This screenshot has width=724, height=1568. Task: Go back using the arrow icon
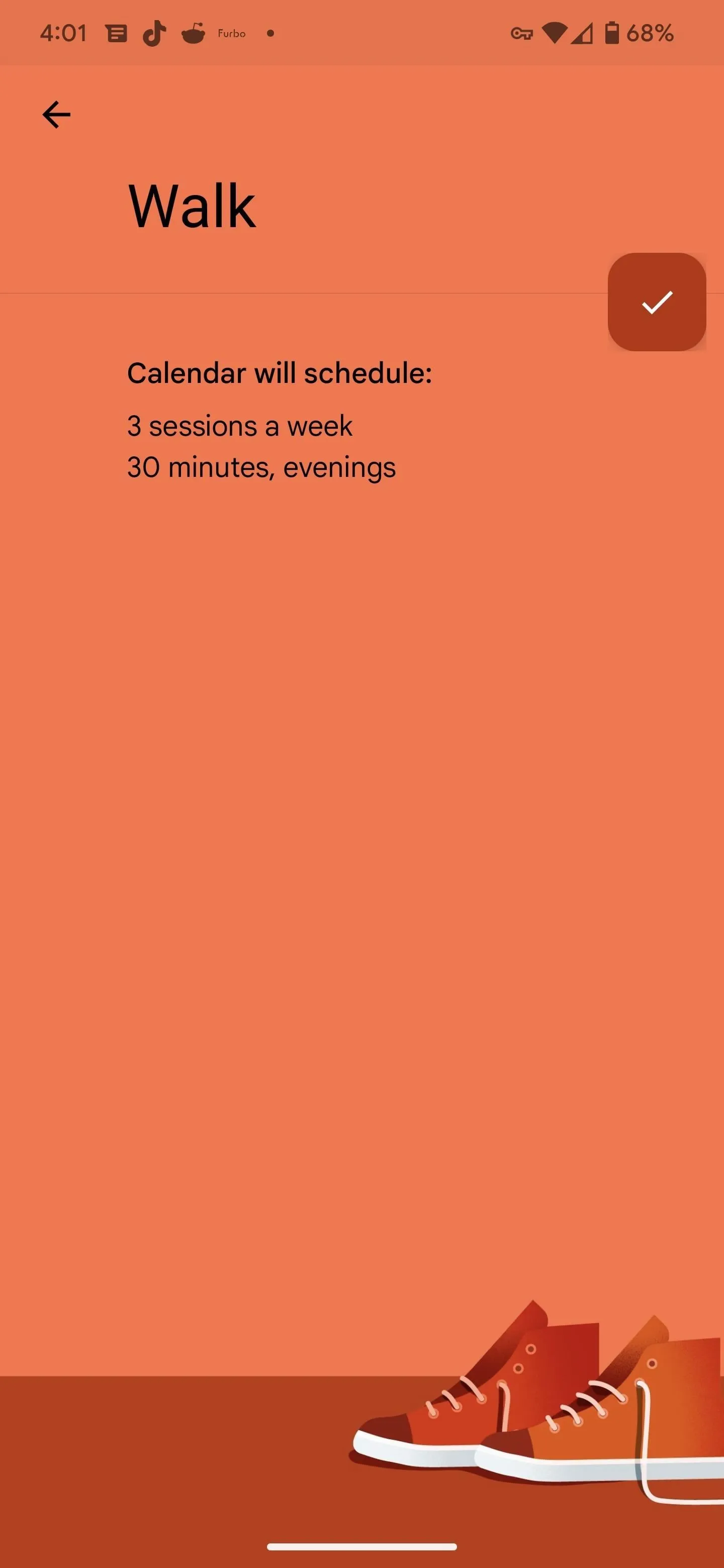coord(56,115)
